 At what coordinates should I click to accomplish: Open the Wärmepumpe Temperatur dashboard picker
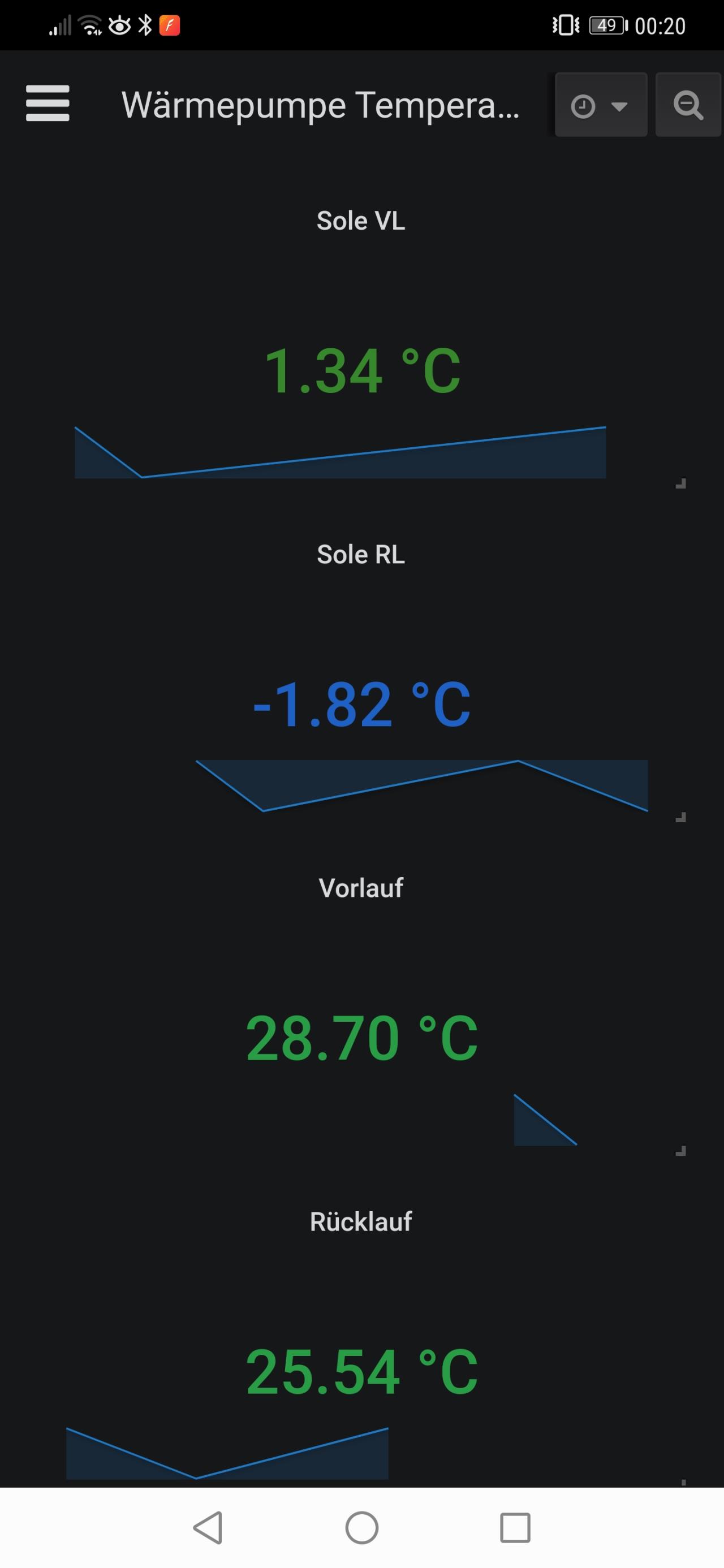tap(320, 105)
